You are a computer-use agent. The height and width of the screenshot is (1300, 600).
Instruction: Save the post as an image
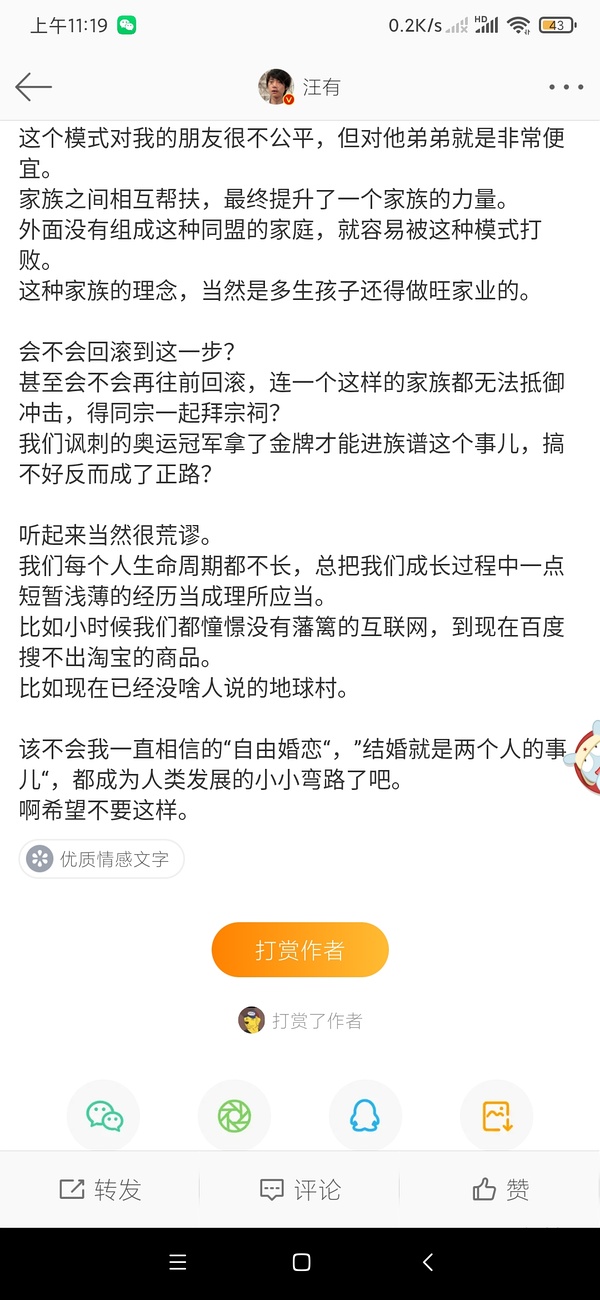[496, 1116]
